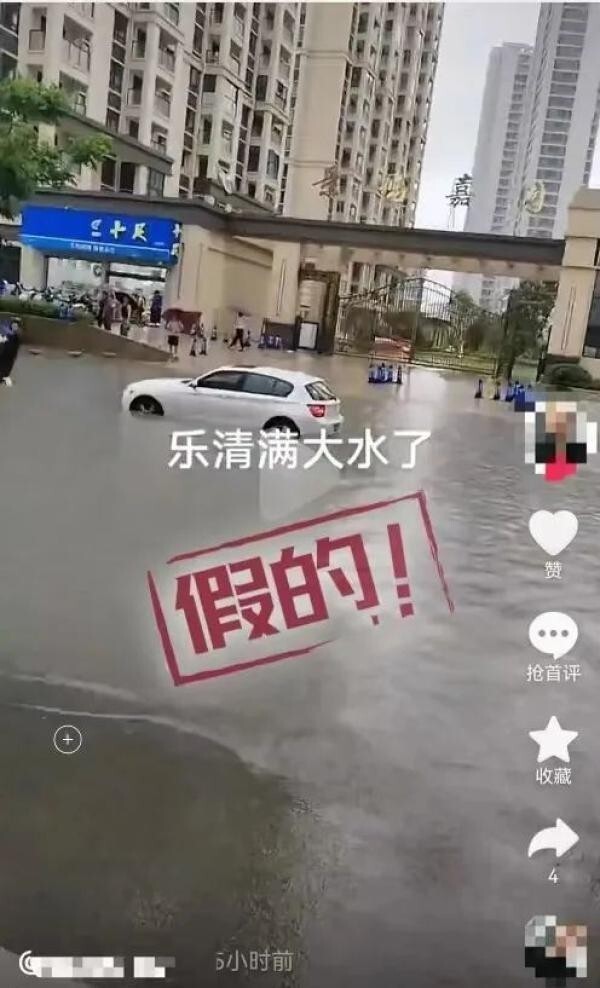This screenshot has height=988, width=600.
Task: Like this flood video
Action: click(x=553, y=533)
